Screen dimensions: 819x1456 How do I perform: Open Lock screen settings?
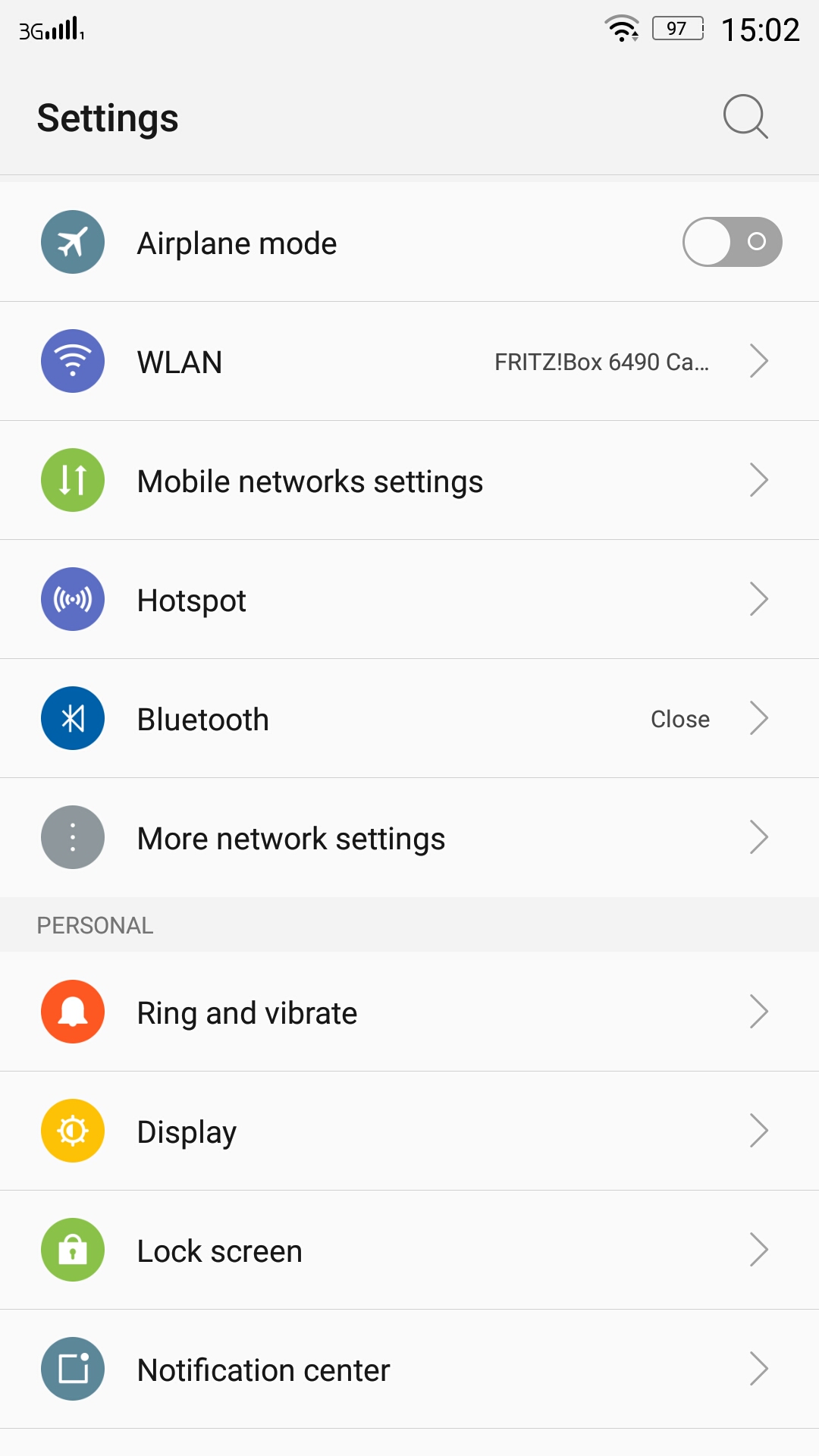pos(409,1250)
